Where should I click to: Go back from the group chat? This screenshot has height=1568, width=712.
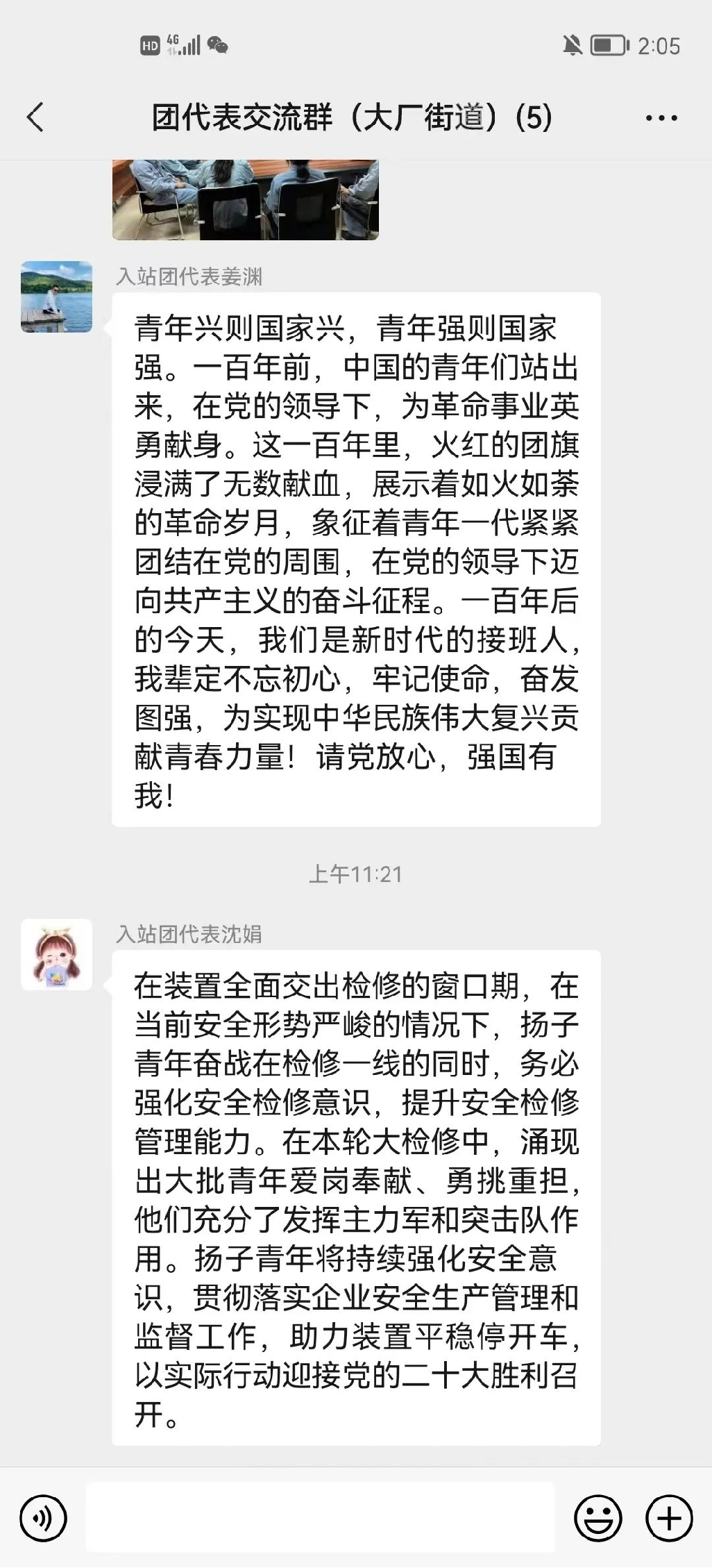[36, 117]
